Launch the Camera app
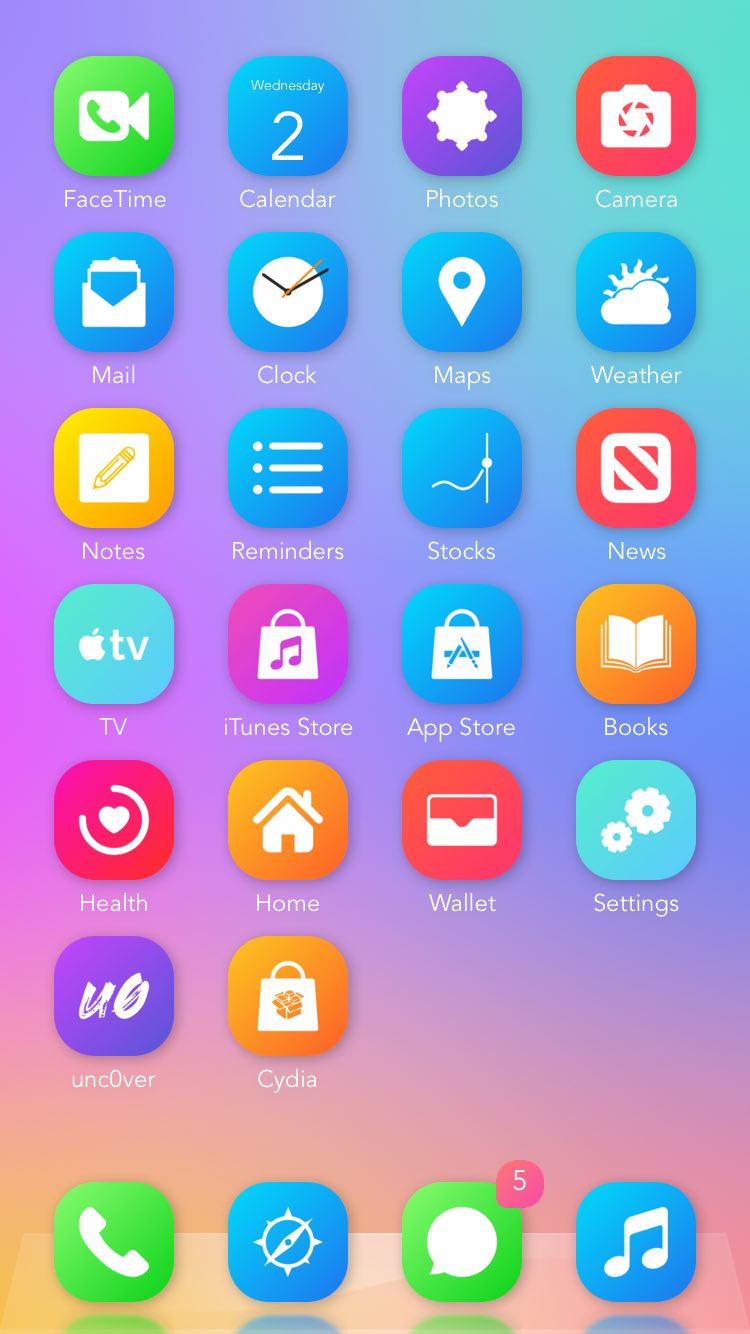The width and height of the screenshot is (750, 1334). [x=636, y=116]
